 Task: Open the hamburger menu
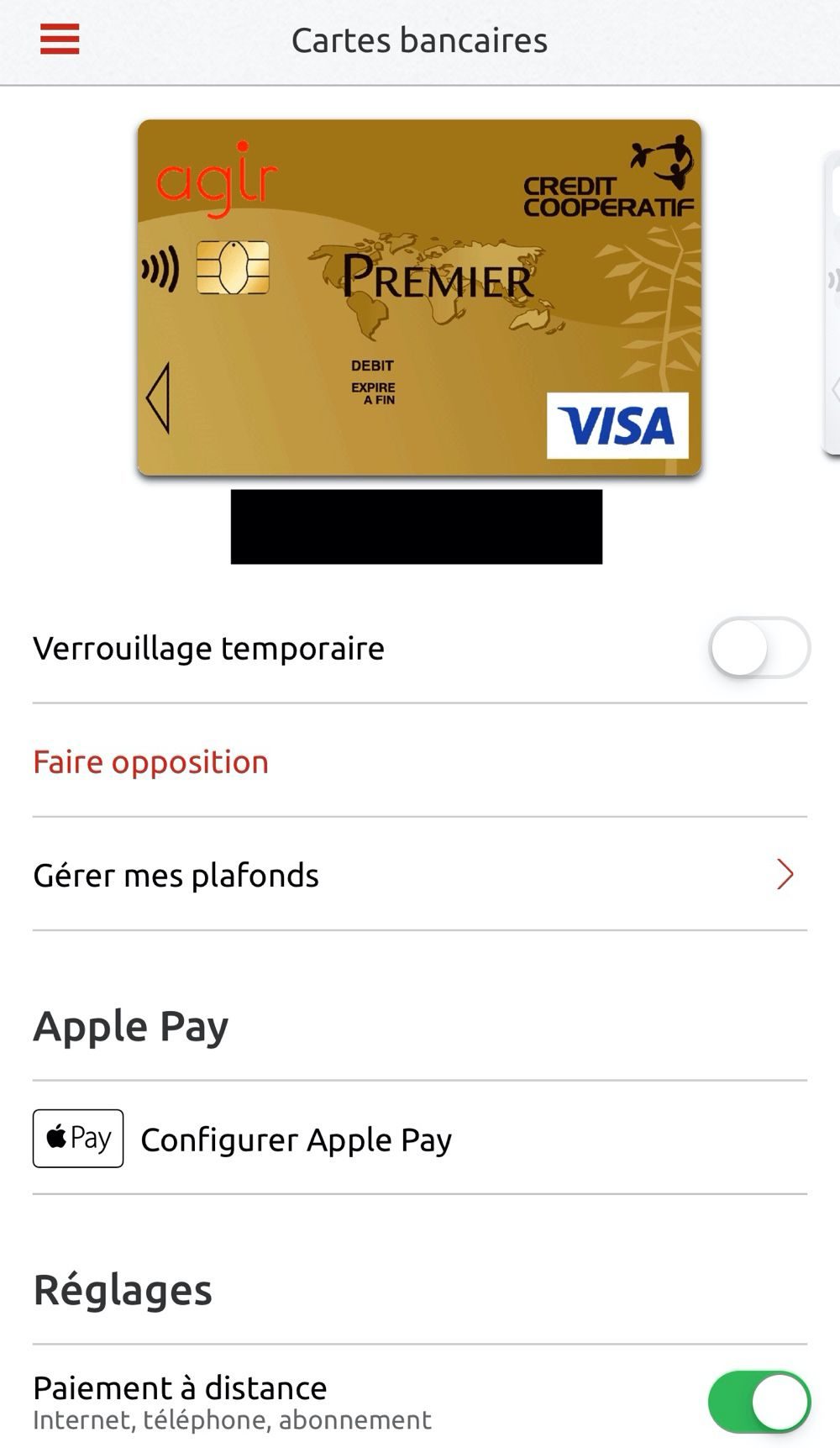tap(60, 39)
